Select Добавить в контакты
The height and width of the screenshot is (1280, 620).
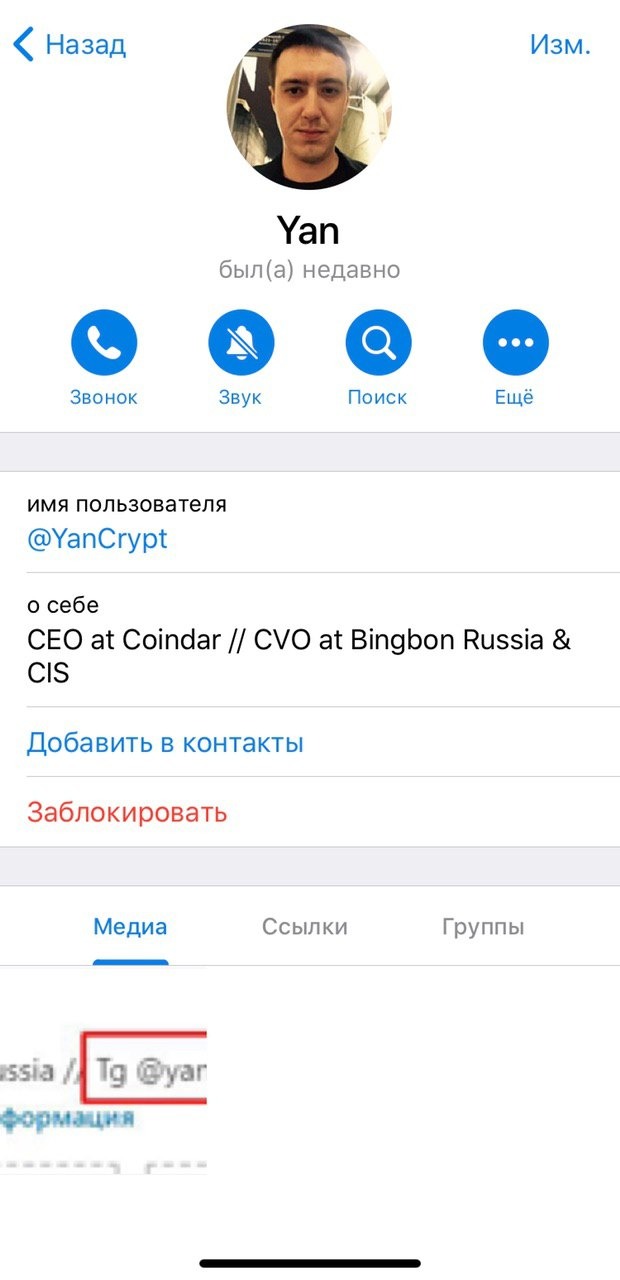(165, 743)
